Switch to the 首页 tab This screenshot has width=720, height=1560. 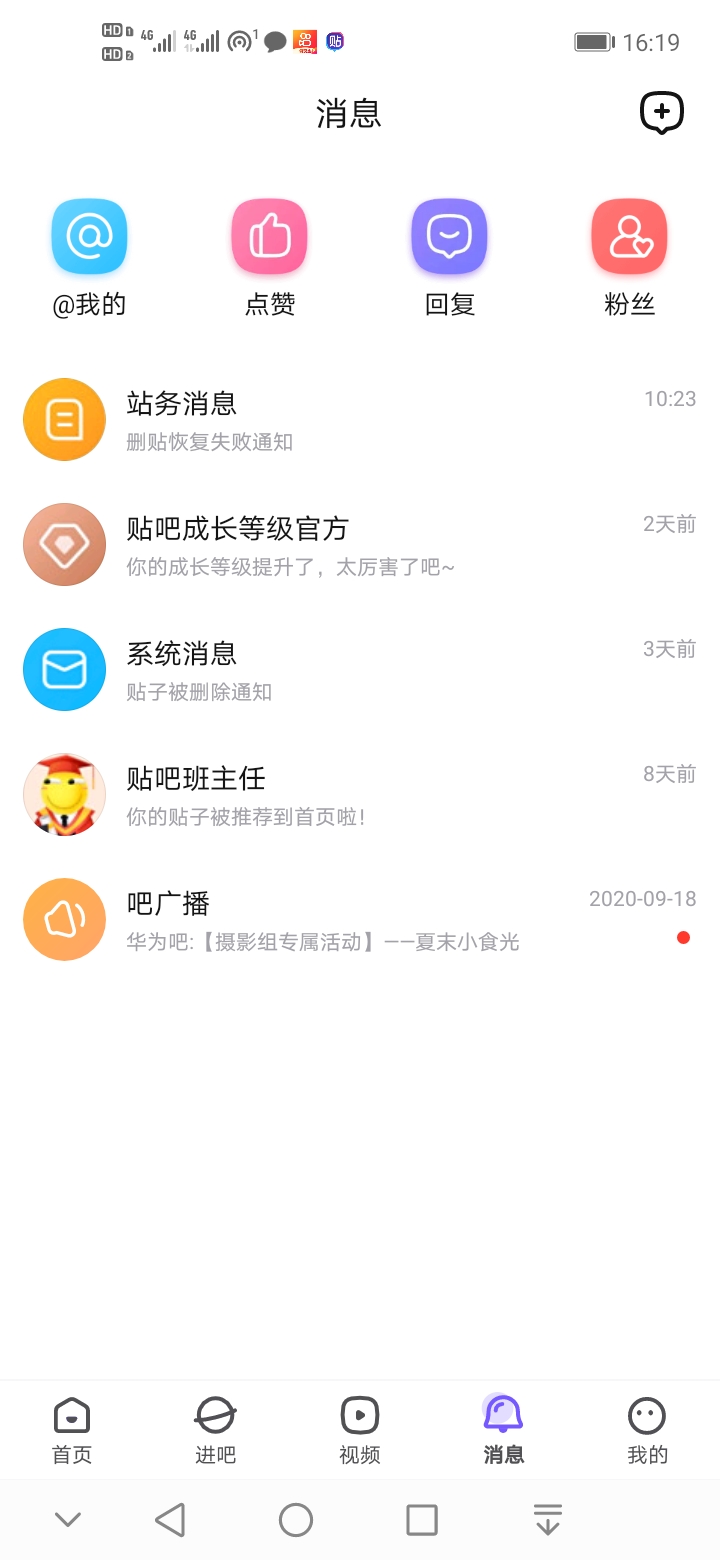[72, 1430]
